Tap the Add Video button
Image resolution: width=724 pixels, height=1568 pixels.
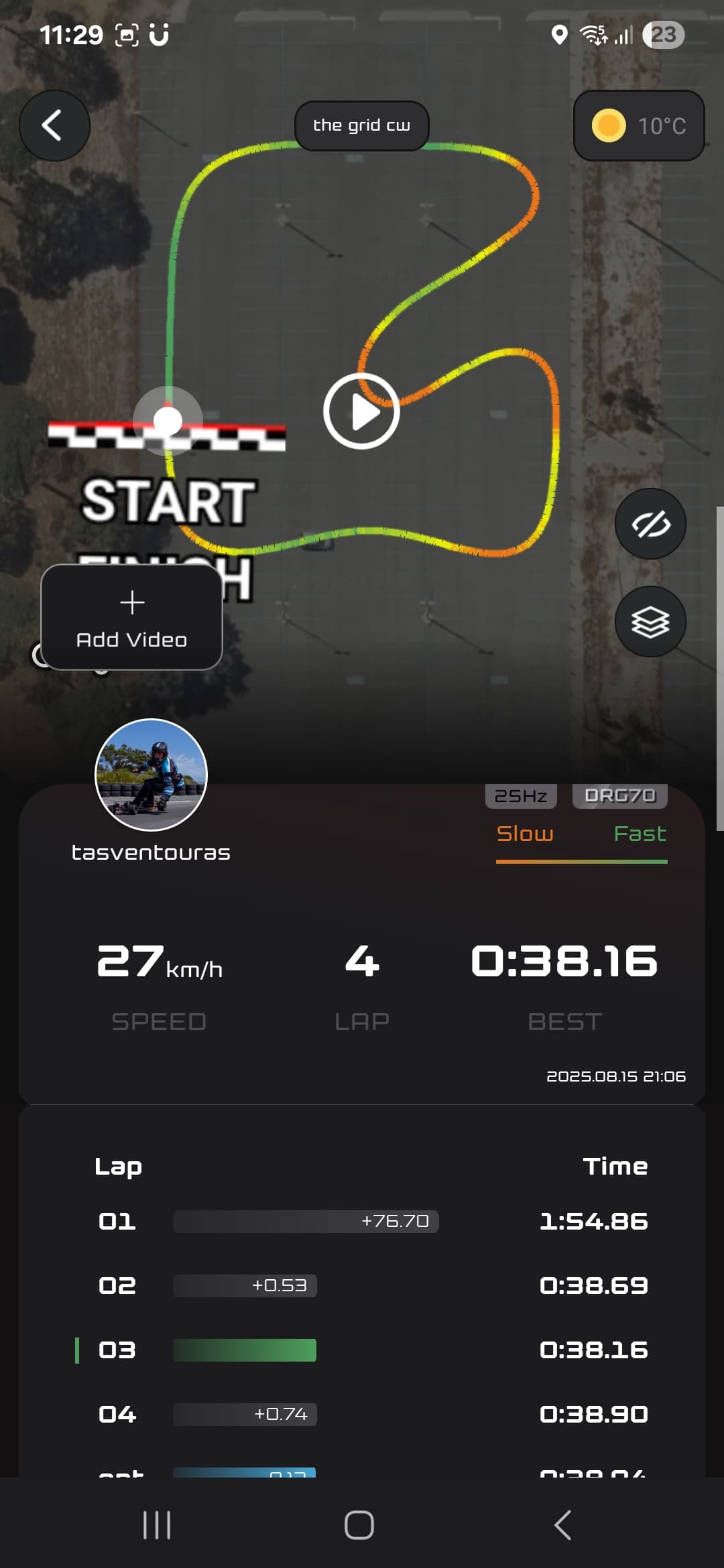(x=131, y=617)
